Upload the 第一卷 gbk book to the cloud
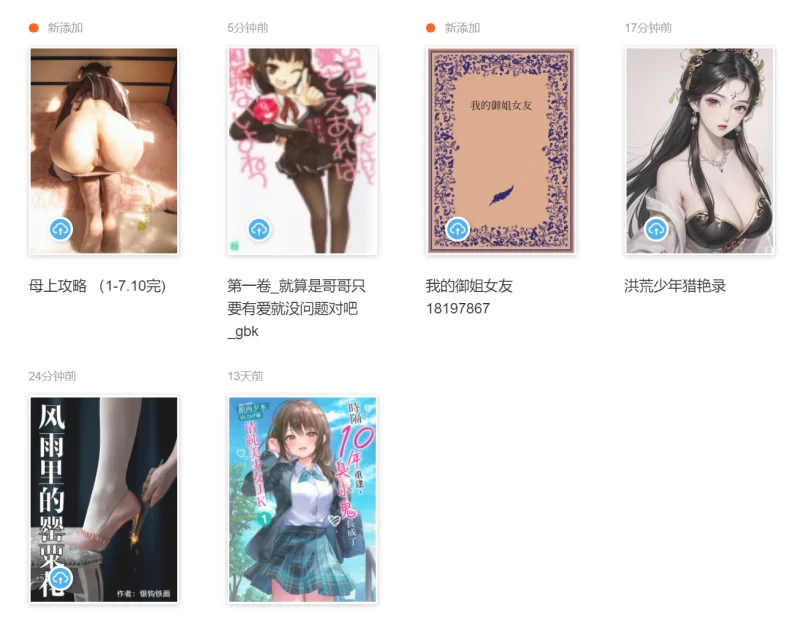The height and width of the screenshot is (622, 800). [x=259, y=229]
